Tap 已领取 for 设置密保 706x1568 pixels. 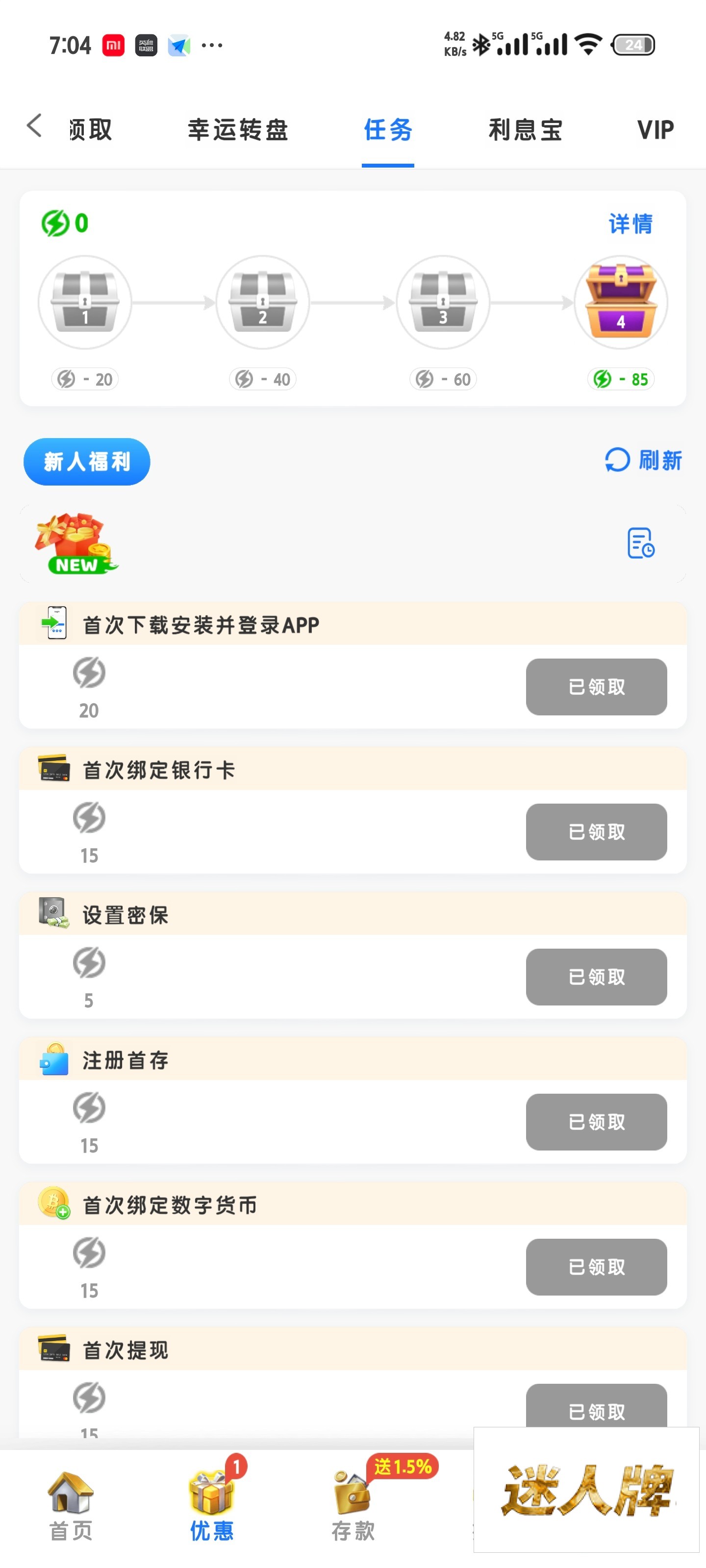pos(596,977)
